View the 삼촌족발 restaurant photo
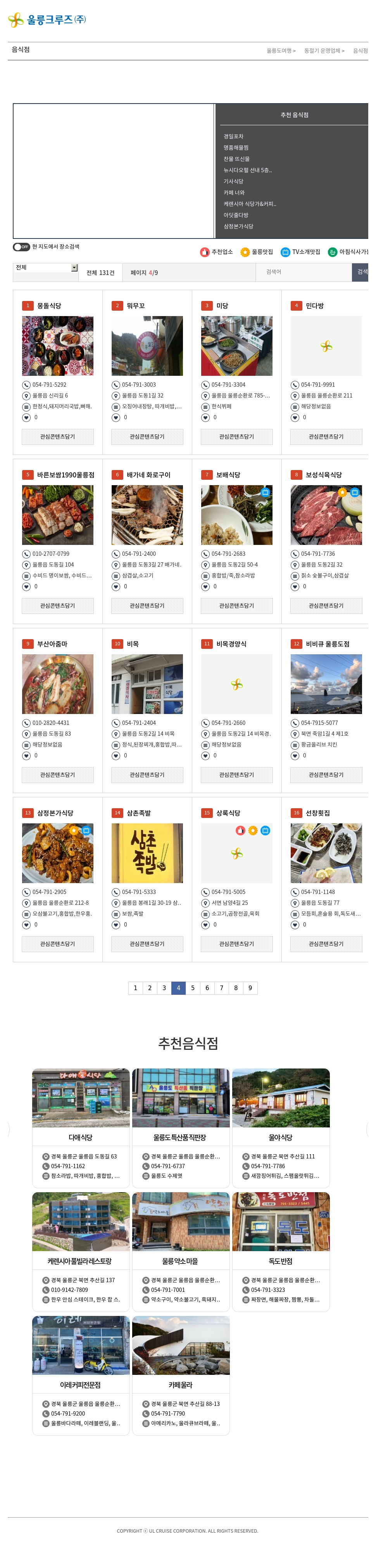376x1568 pixels. 147,853
